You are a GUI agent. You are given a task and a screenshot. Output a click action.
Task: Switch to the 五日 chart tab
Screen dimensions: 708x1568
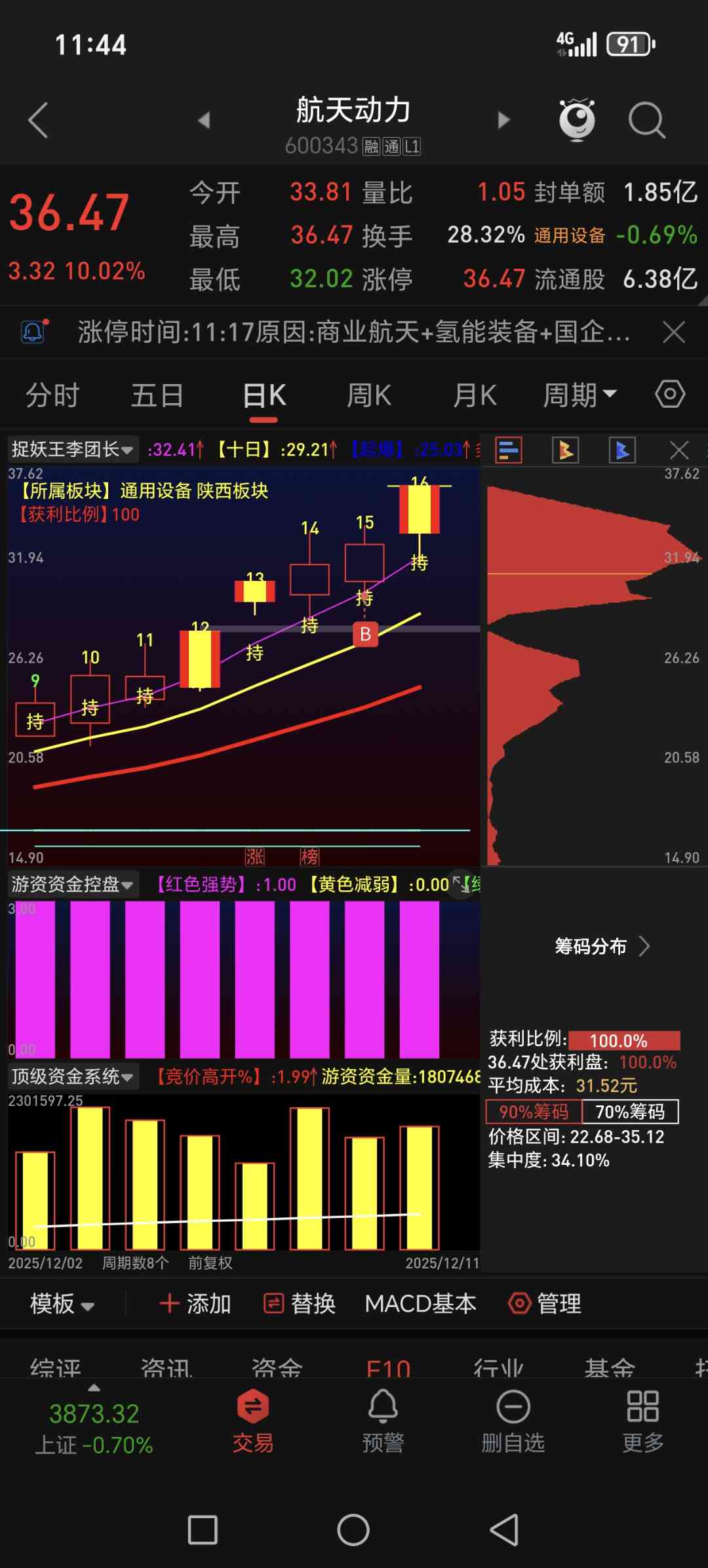tap(157, 395)
